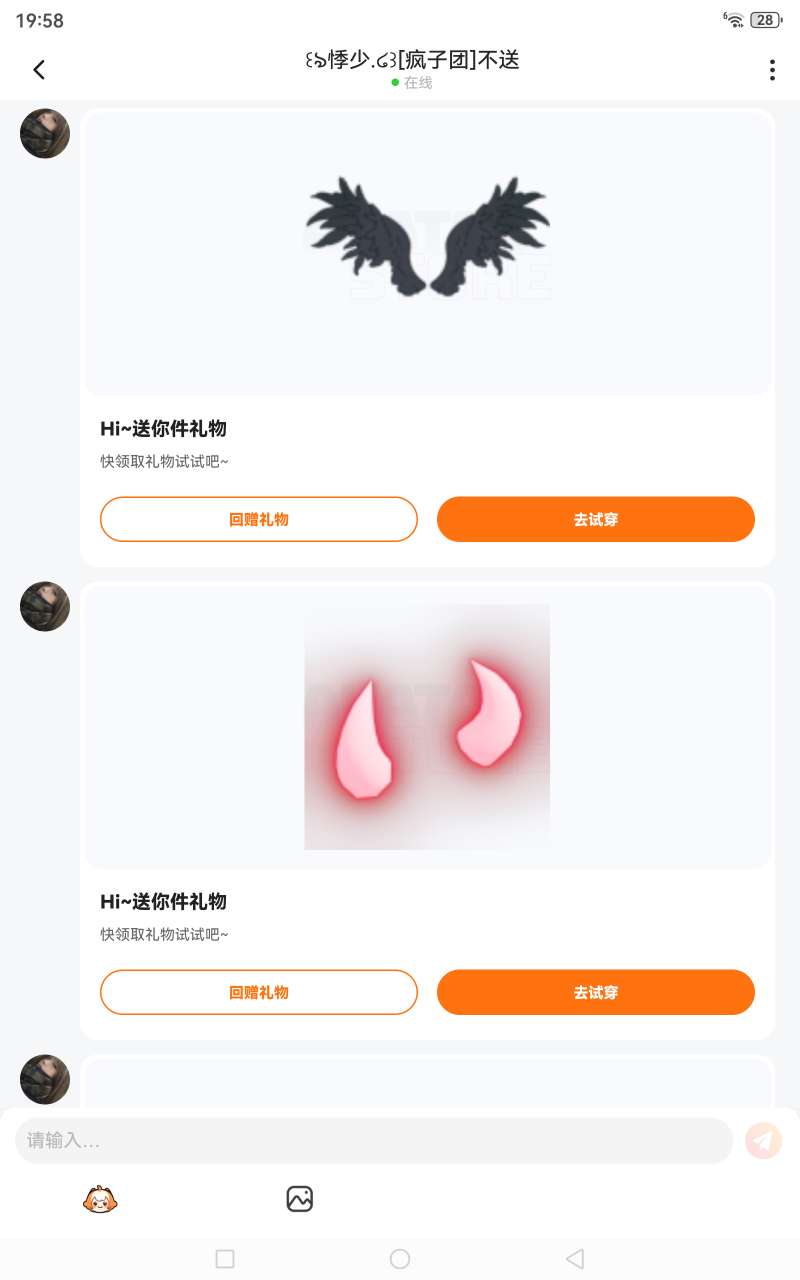Tap 回赠礼物 under the pink horns gift

[x=258, y=992]
